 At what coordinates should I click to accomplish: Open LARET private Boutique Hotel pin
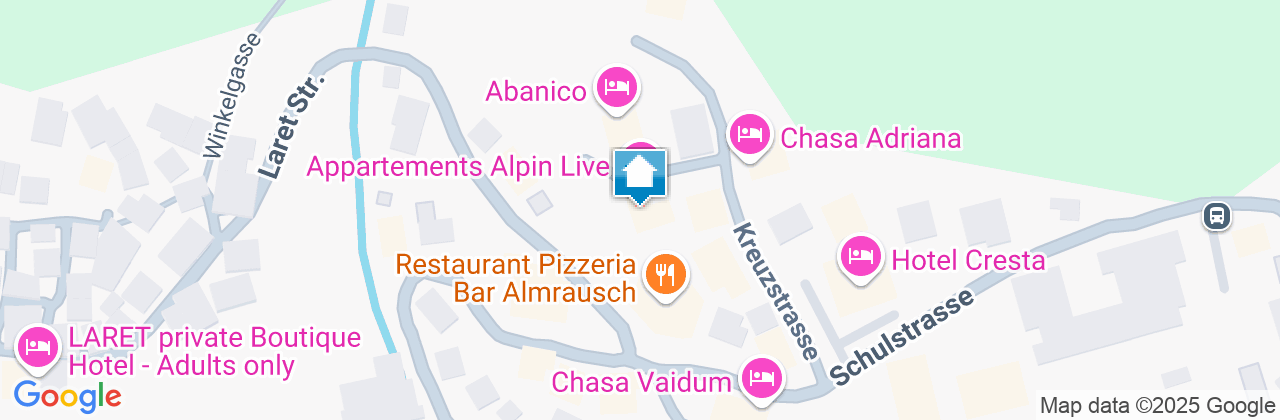38,348
